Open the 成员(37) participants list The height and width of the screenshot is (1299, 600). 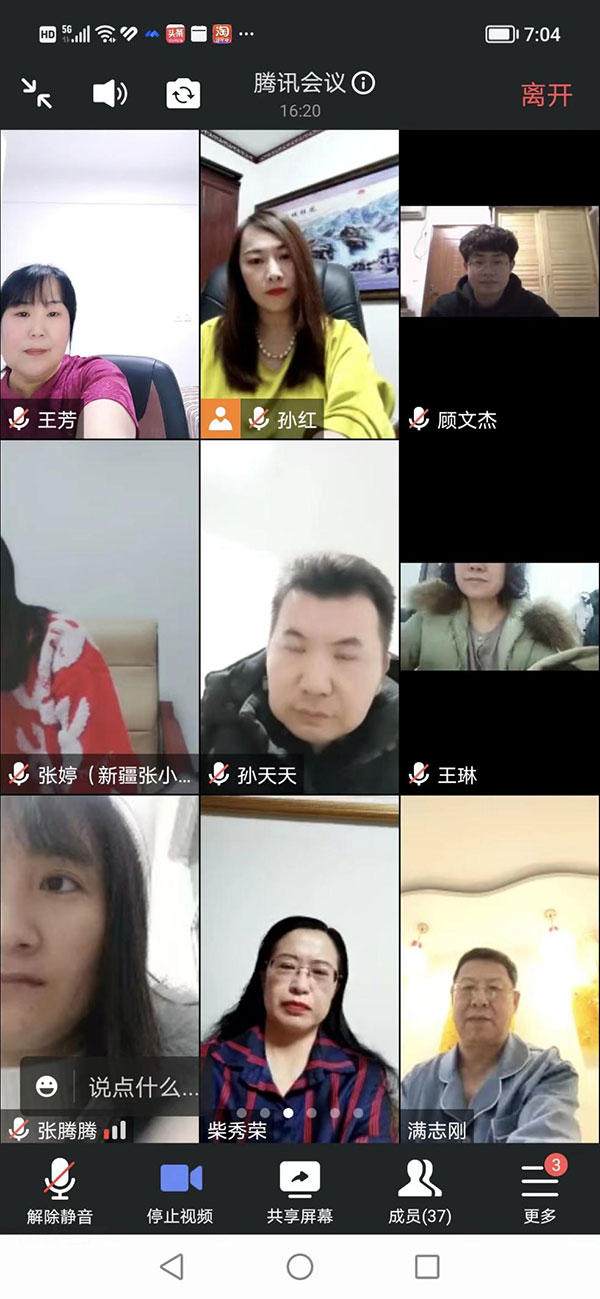pyautogui.click(x=420, y=1192)
